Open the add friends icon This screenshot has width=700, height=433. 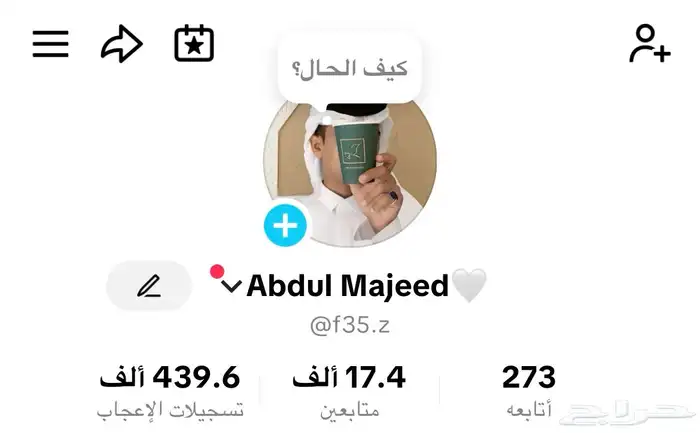[x=650, y=43]
